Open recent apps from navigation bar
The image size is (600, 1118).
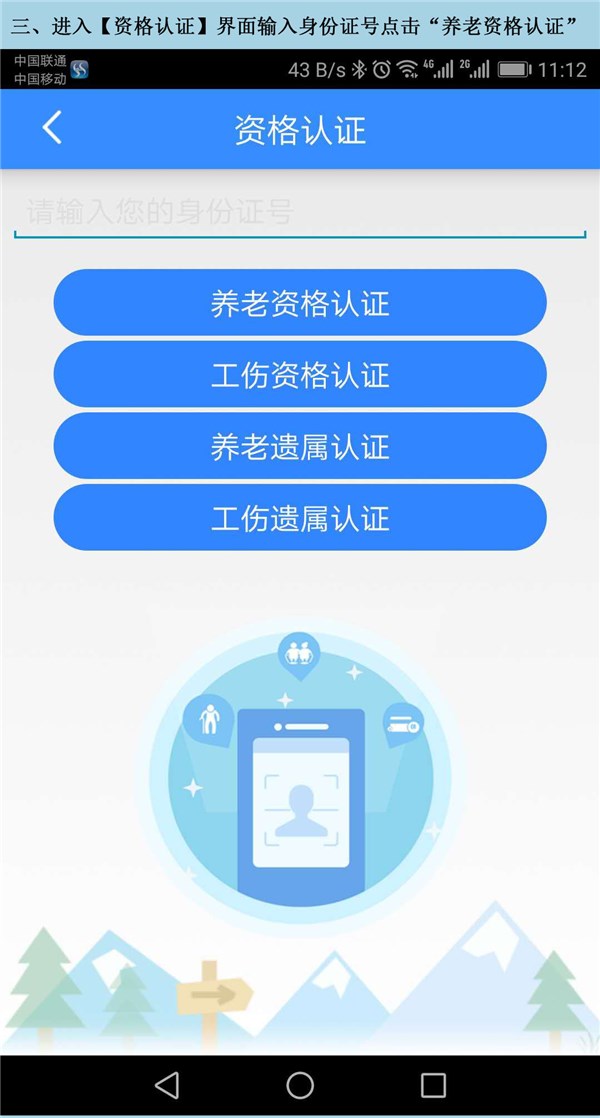433,1085
